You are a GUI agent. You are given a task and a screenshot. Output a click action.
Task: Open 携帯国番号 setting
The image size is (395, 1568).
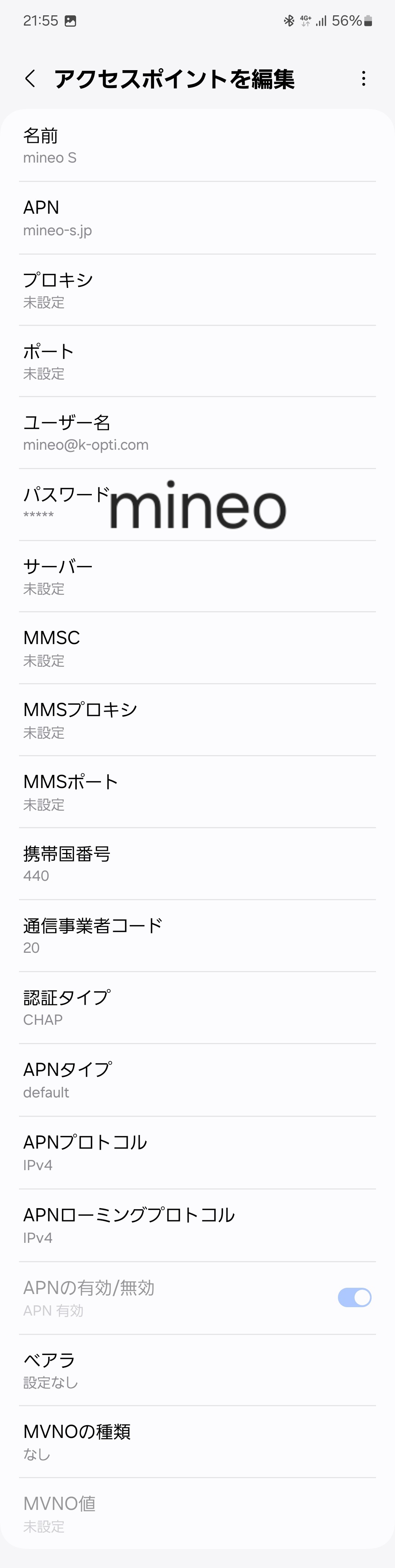(x=197, y=864)
